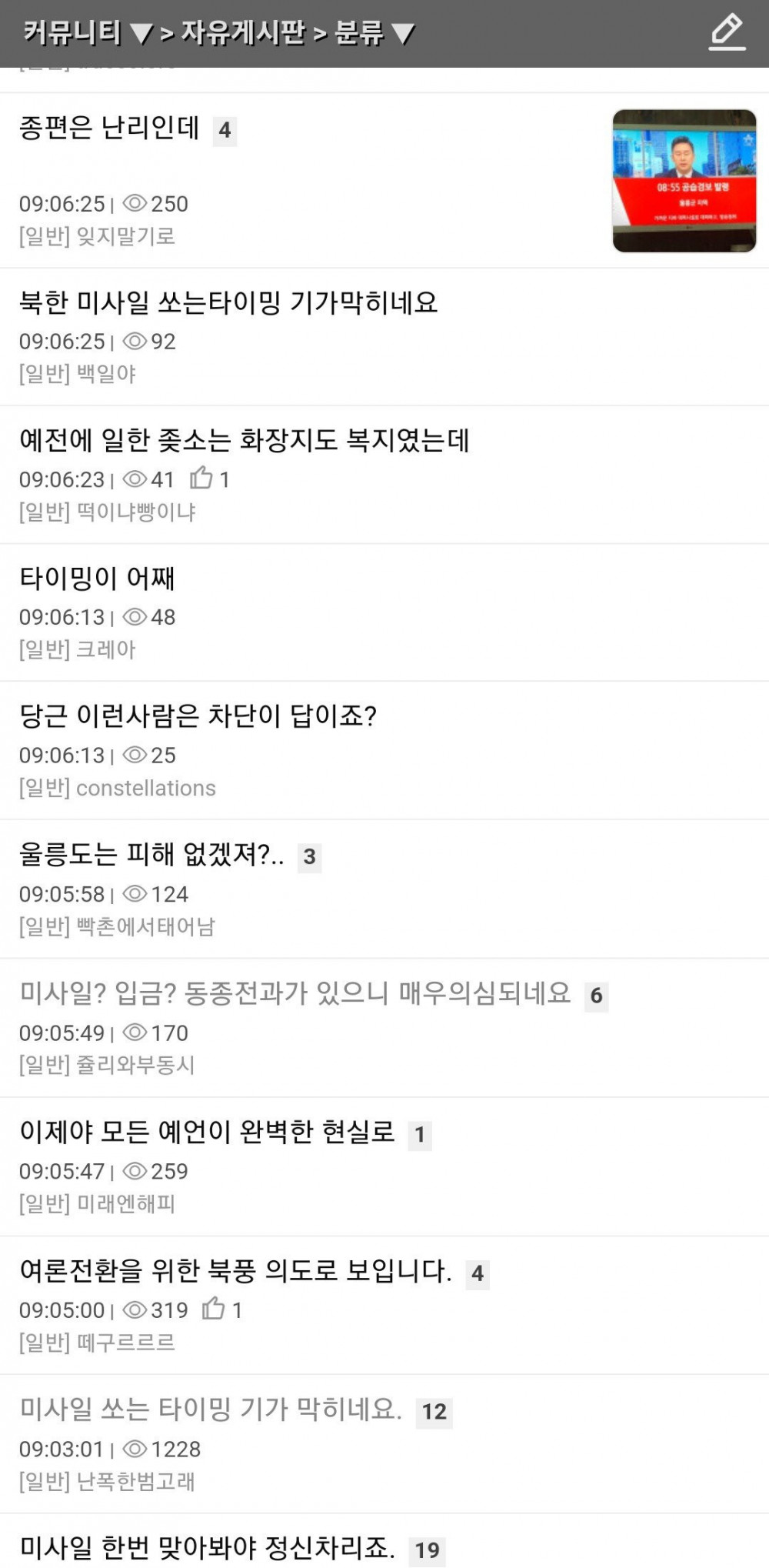Viewport: 769px width, 1568px height.
Task: Open post 미사일 한번 맞아봐야 정신차리죠.
Action: [x=207, y=1547]
